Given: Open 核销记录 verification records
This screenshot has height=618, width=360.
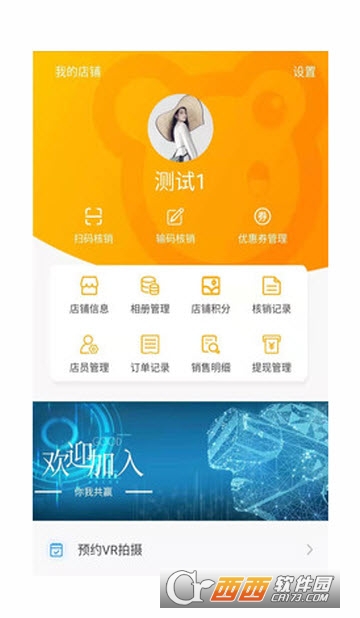Looking at the screenshot, I should click(272, 295).
